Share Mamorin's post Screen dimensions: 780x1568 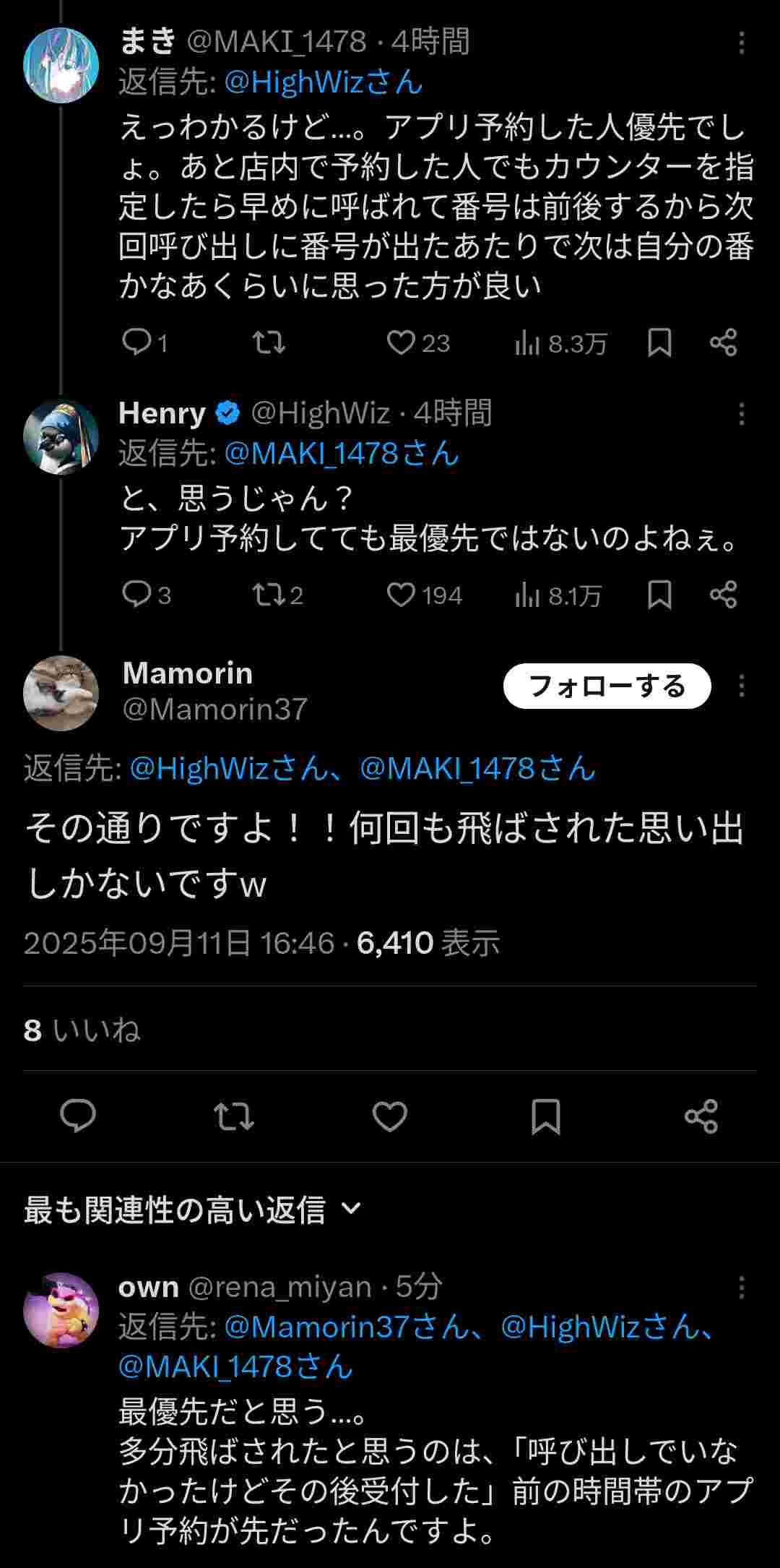coord(701,1116)
